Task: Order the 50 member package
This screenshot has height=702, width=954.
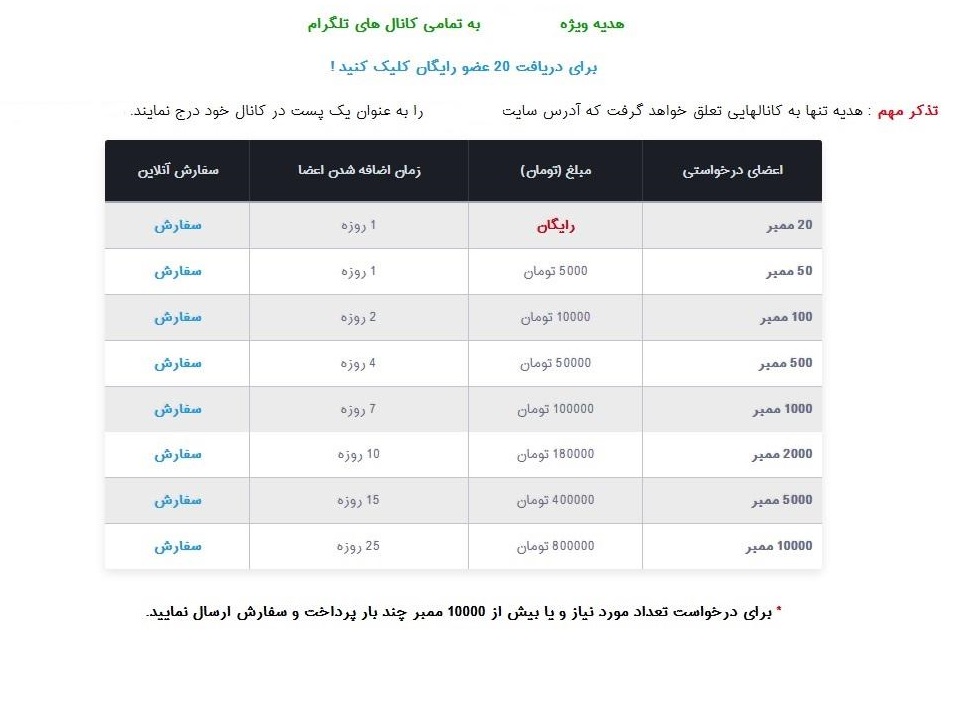Action: point(178,271)
